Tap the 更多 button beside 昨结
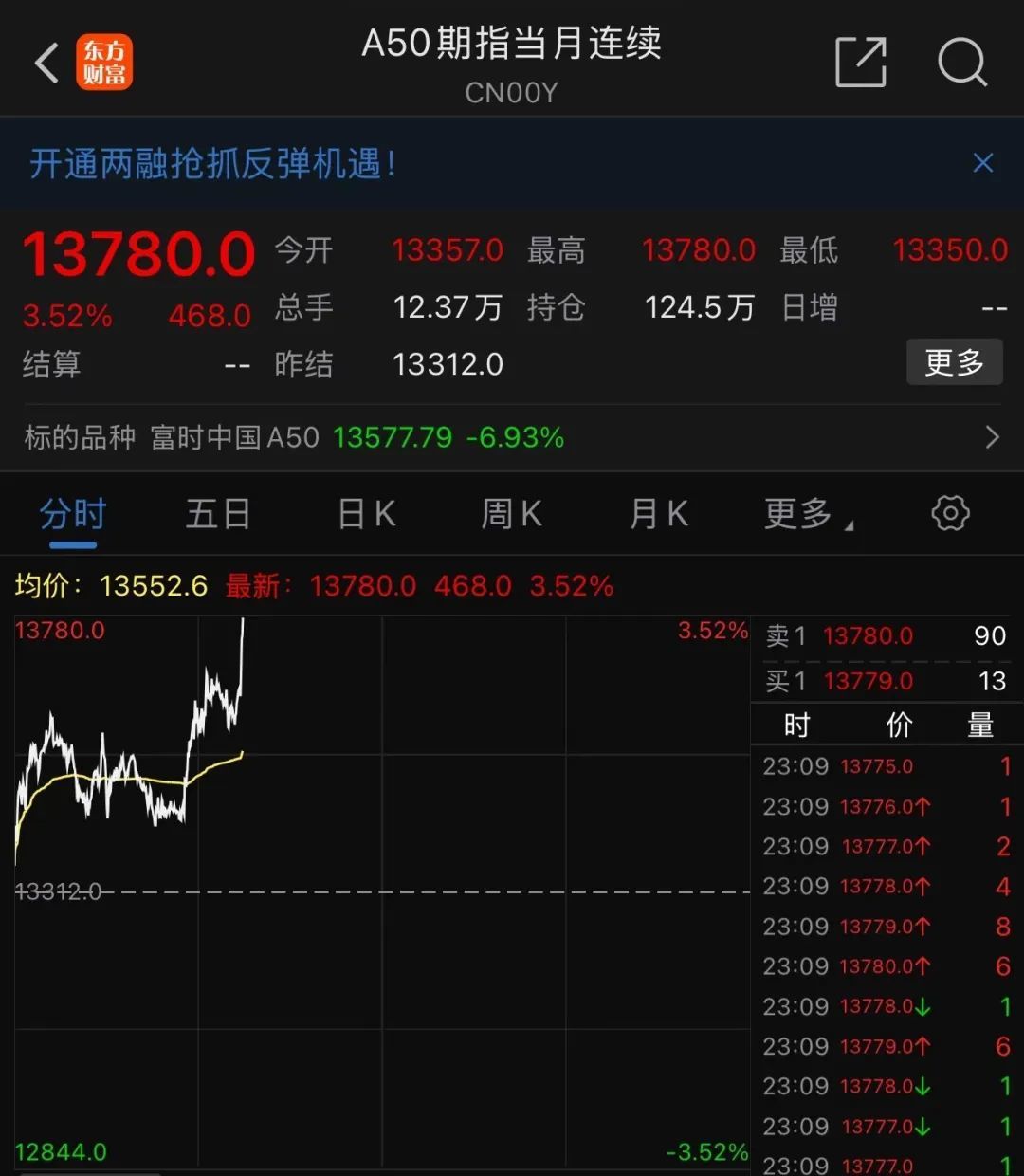Viewport: 1024px width, 1176px height. point(954,362)
